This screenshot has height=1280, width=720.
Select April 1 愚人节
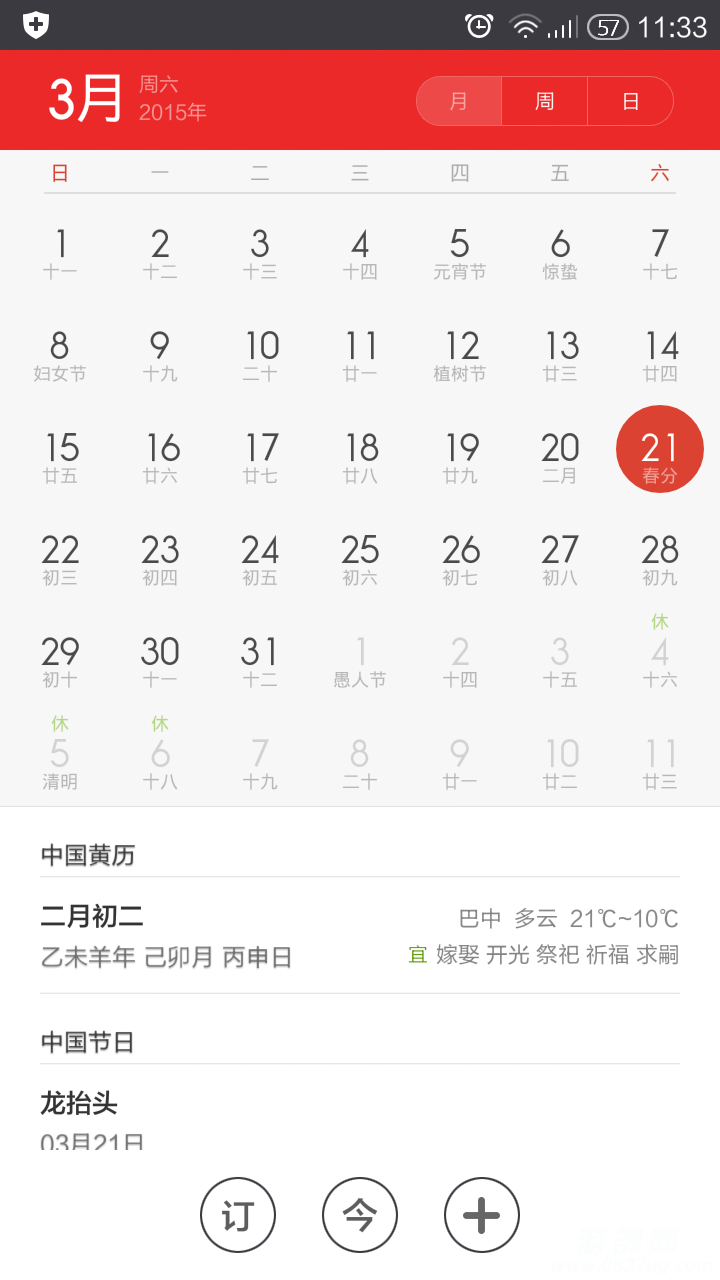click(360, 662)
